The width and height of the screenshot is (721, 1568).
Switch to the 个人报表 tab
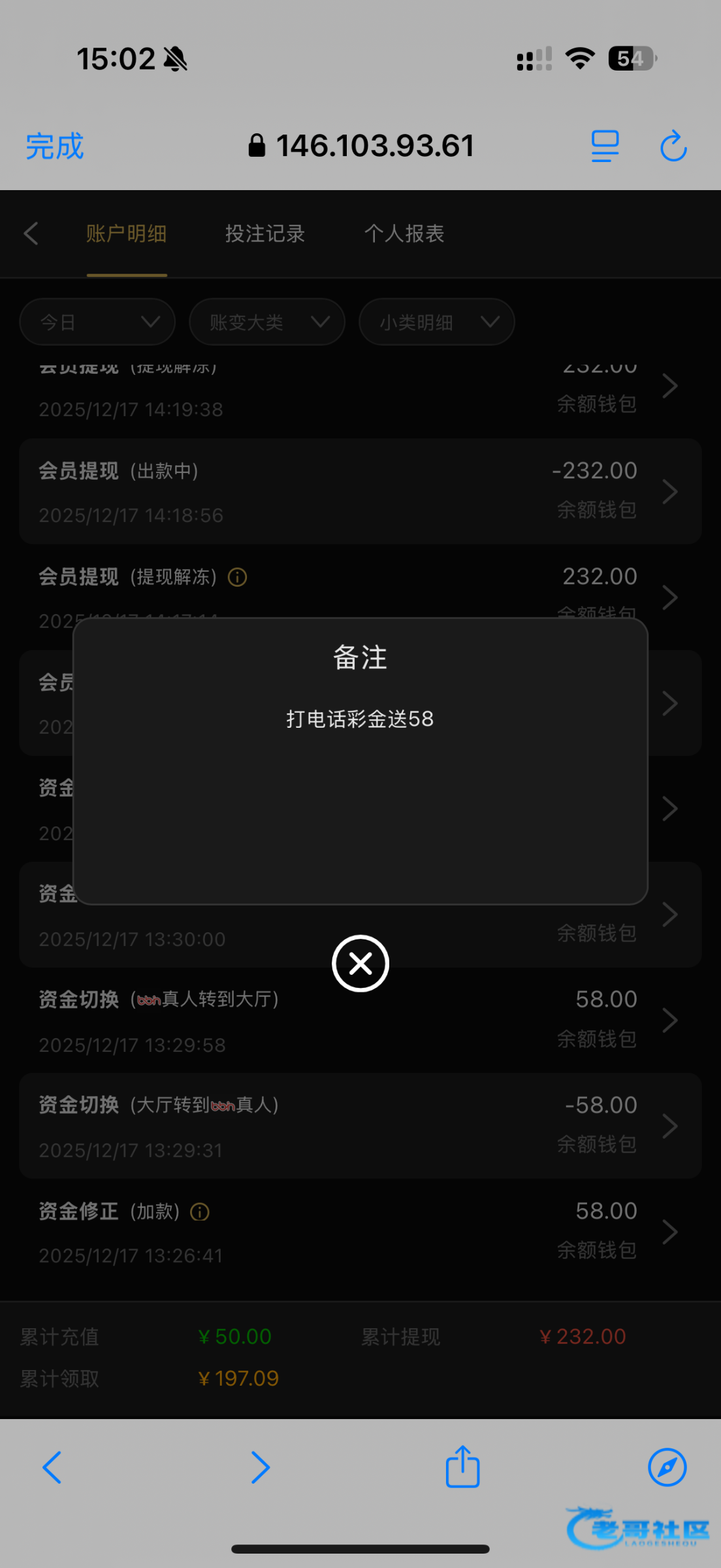click(x=404, y=233)
